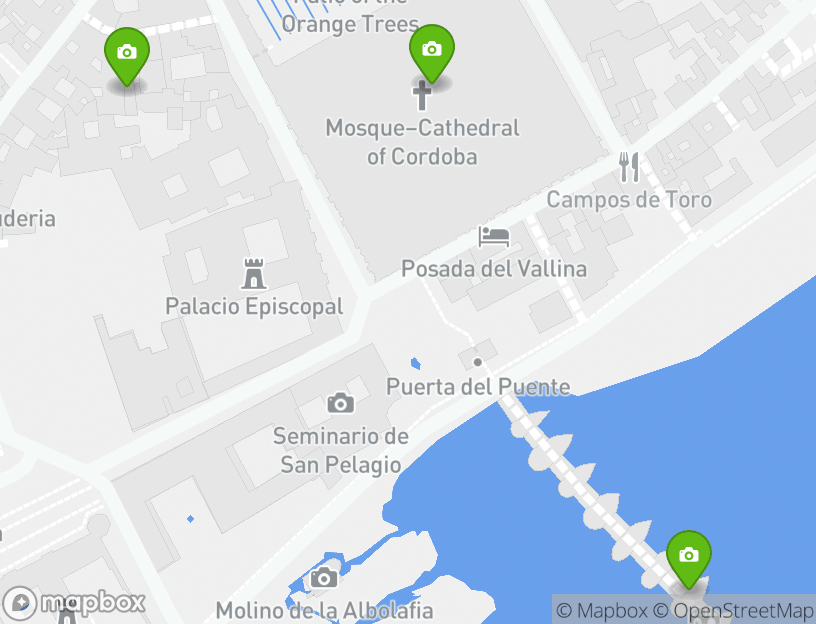The height and width of the screenshot is (624, 816).
Task: Open the © Mapbox attribution link
Action: click(x=601, y=610)
